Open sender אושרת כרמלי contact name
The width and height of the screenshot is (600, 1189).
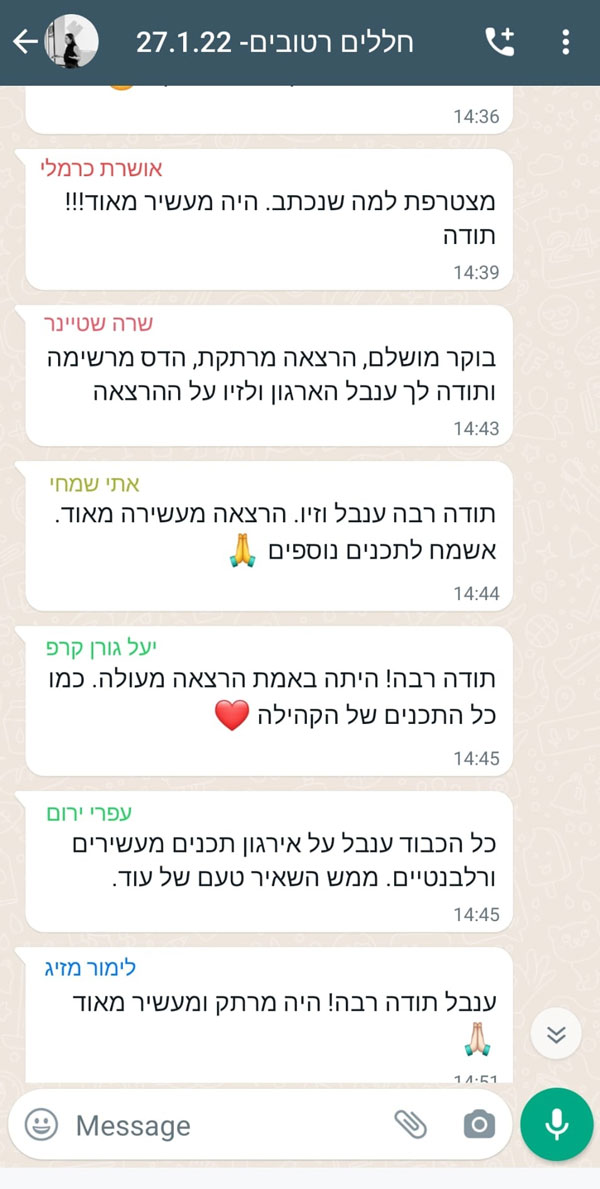[x=100, y=167]
